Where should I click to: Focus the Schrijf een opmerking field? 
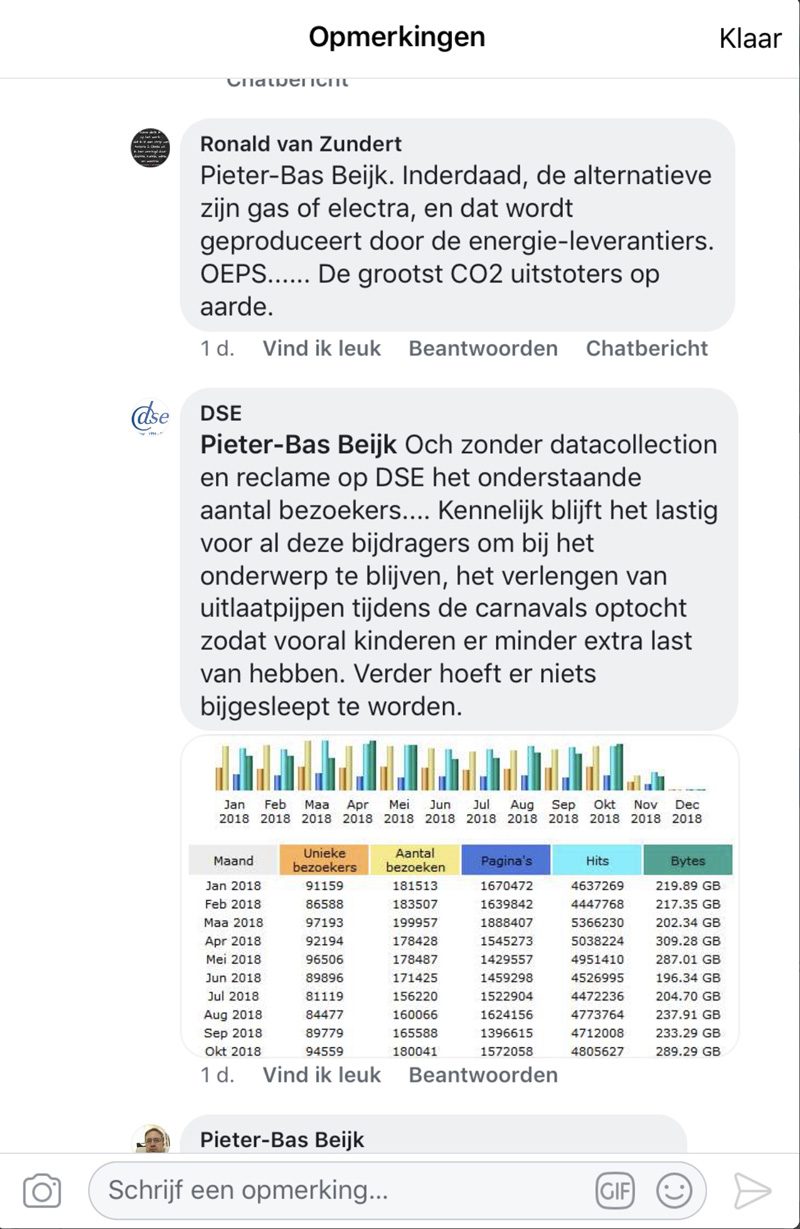[340, 1191]
